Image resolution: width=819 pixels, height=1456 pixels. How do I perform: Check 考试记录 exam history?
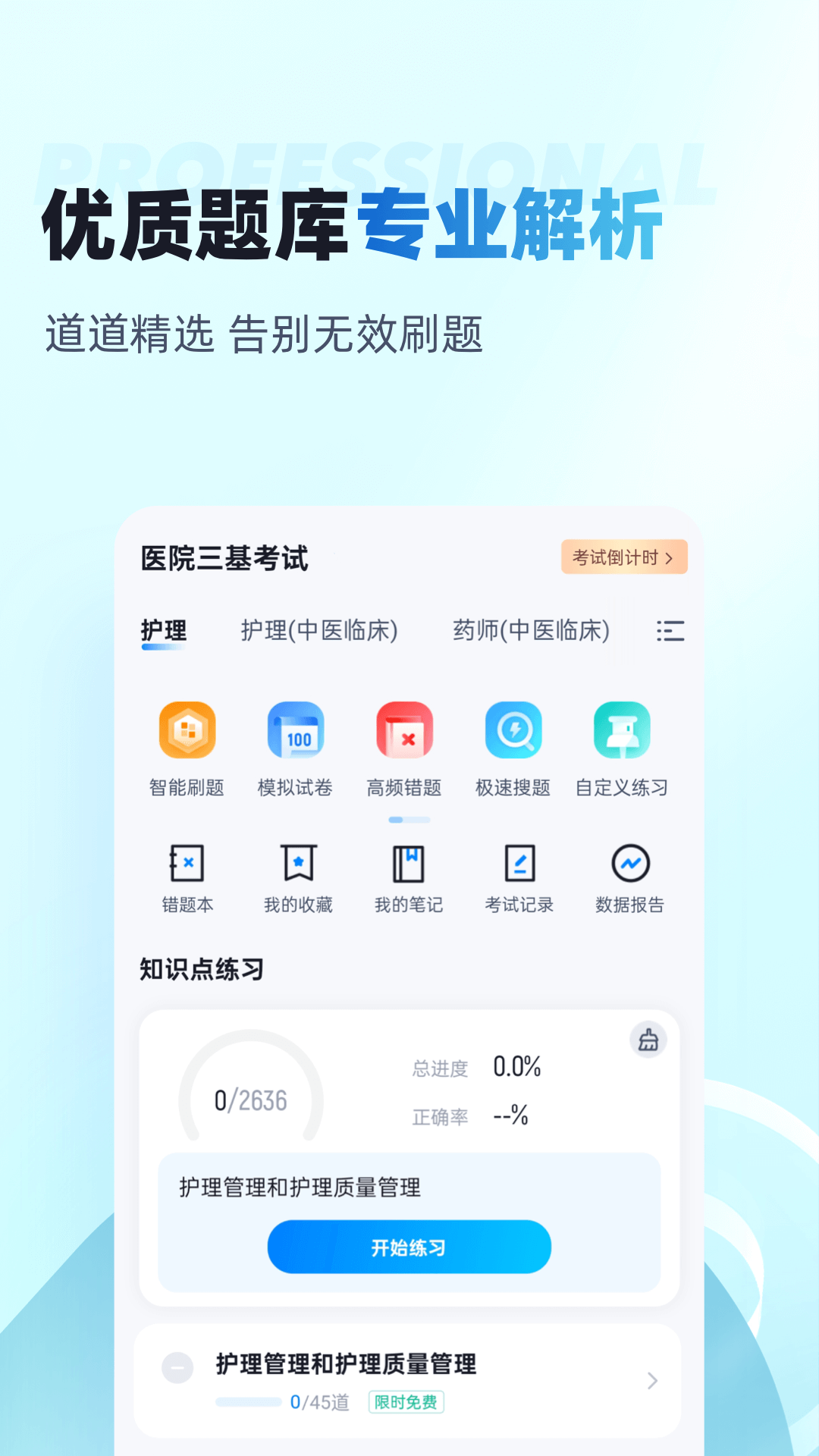click(x=519, y=864)
